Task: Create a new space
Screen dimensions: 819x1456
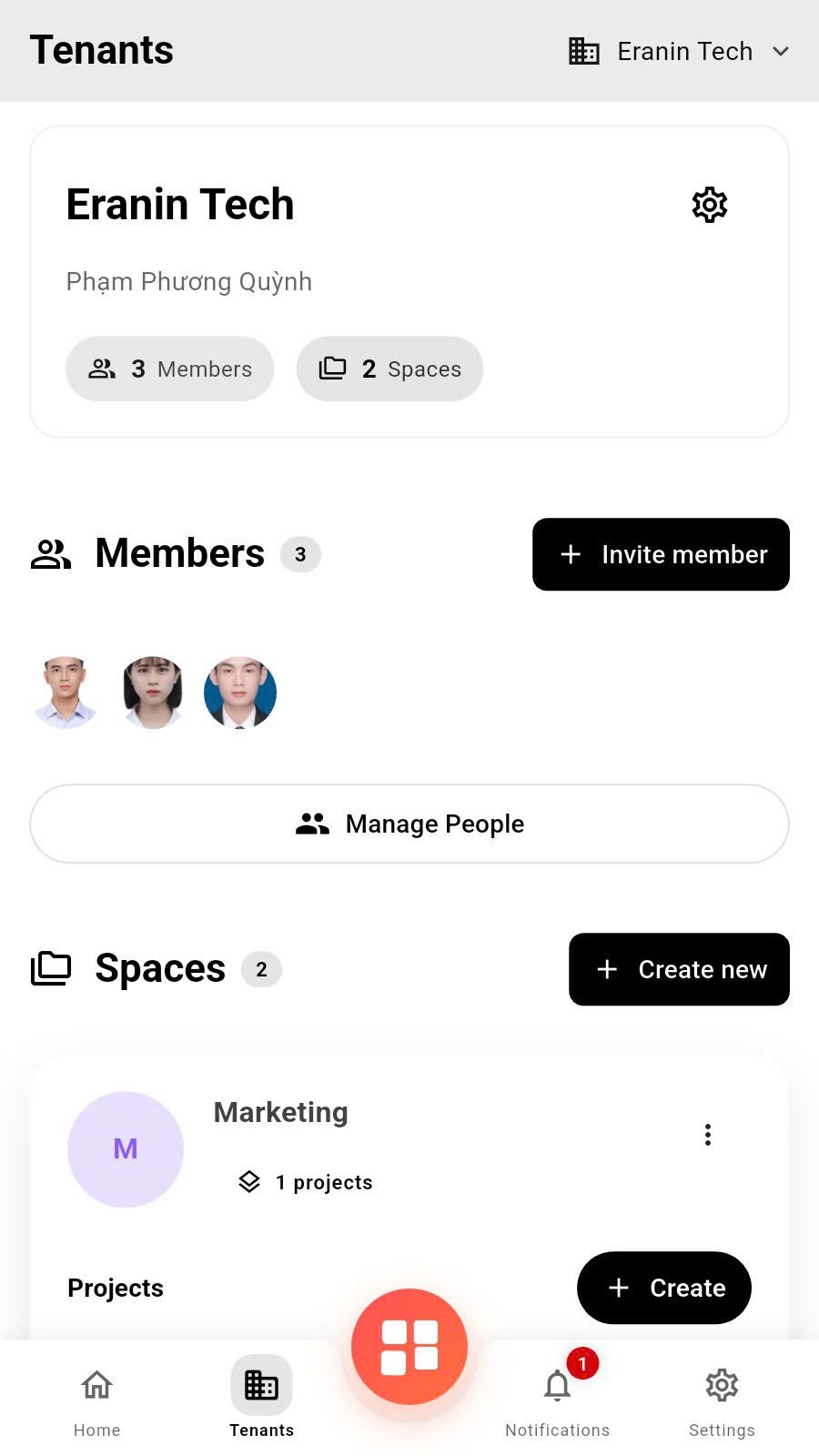Action: (679, 969)
